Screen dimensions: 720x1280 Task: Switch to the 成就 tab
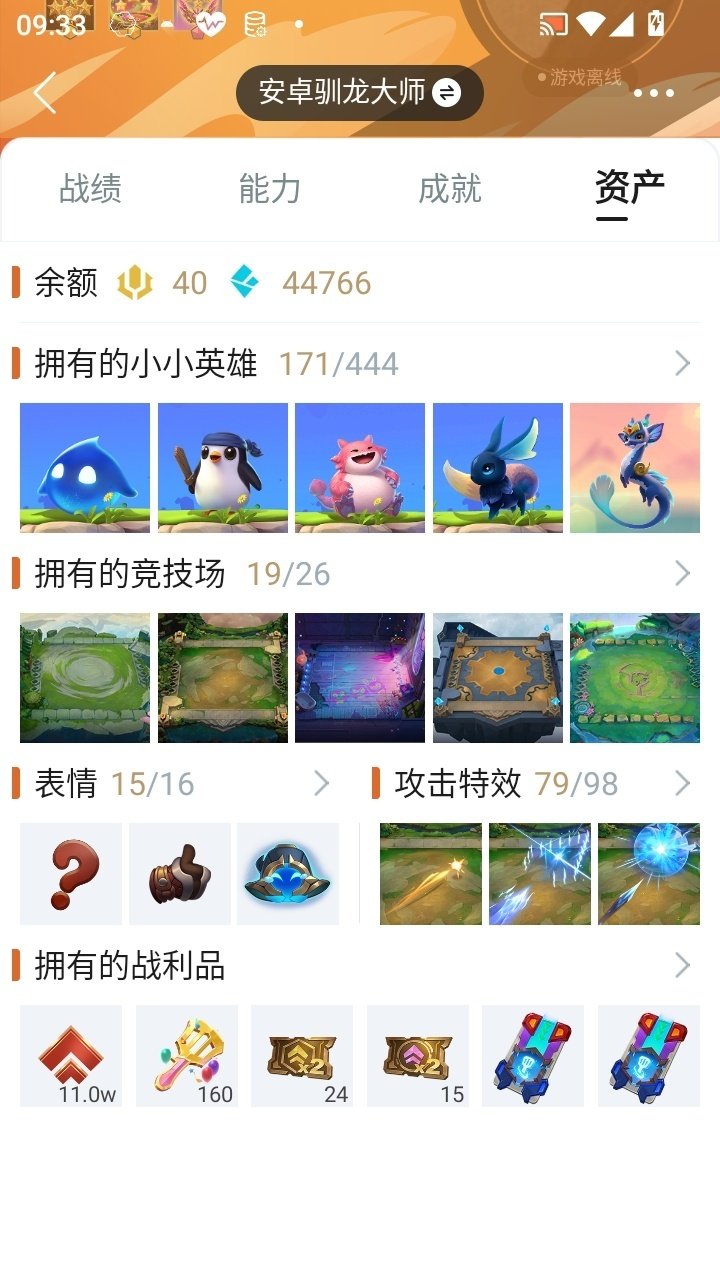pyautogui.click(x=450, y=190)
